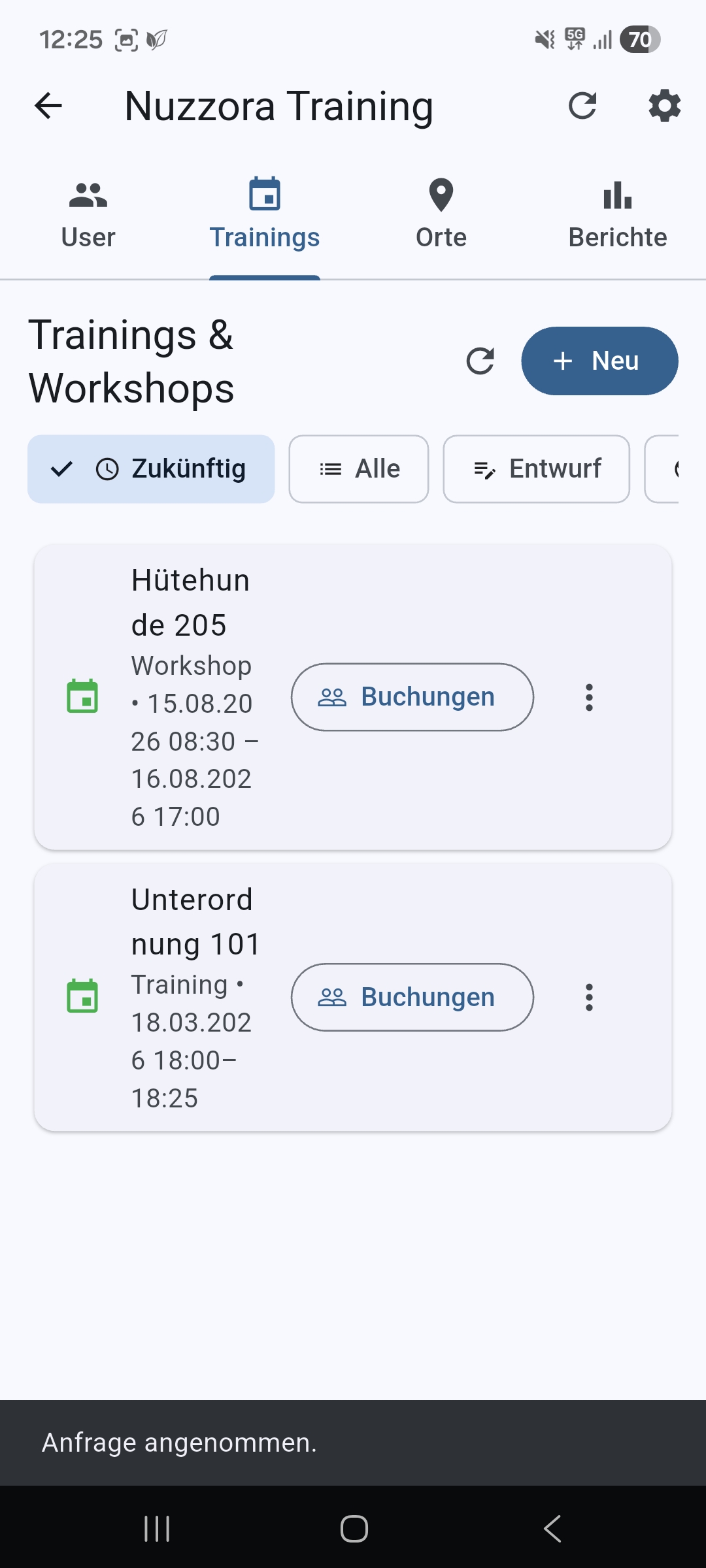
Task: Switch to the Entwurf filter
Action: pyautogui.click(x=536, y=468)
